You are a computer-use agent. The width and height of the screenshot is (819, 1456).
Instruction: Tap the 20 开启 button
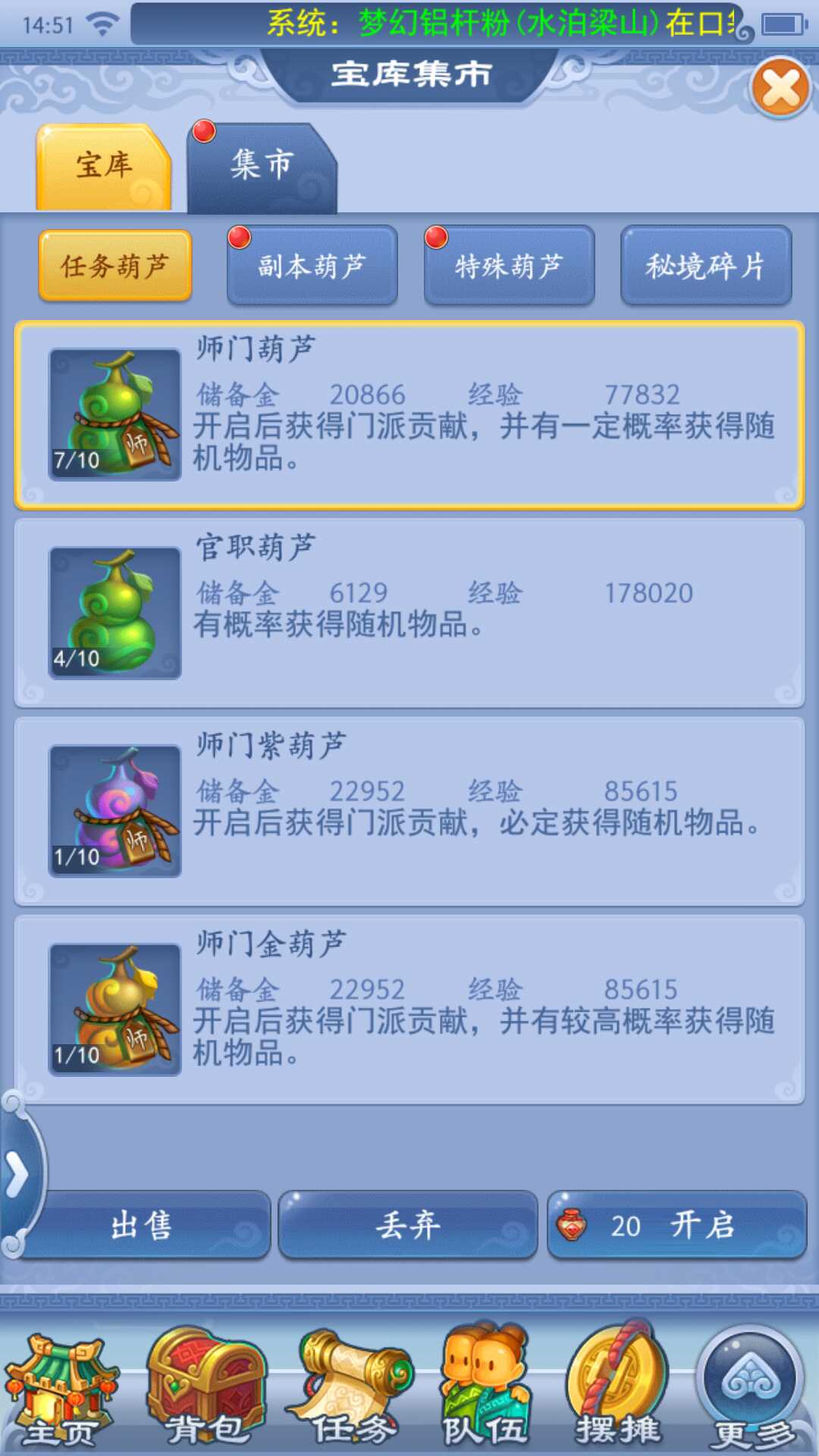(676, 1225)
